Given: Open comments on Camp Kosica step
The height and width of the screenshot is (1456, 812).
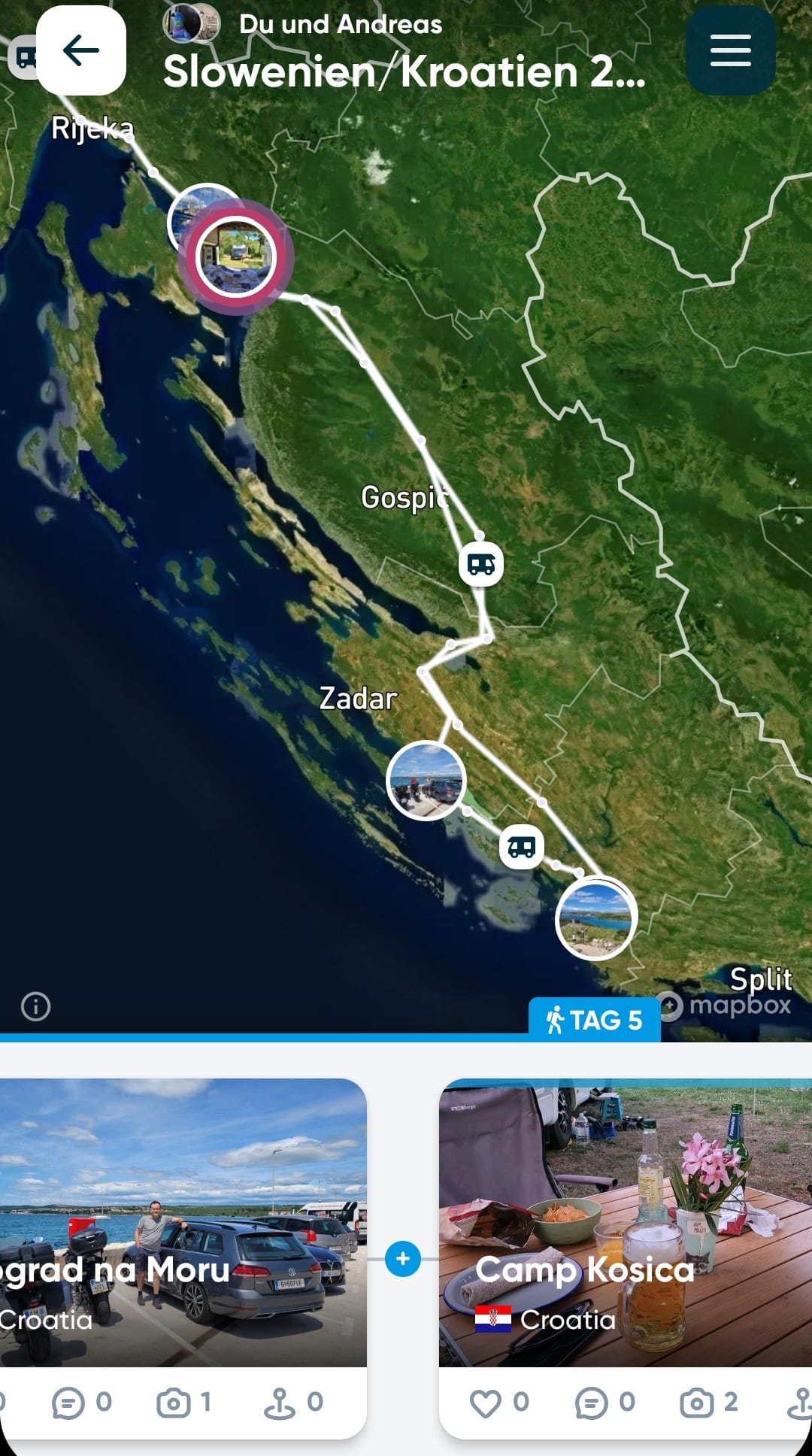Looking at the screenshot, I should (604, 1403).
